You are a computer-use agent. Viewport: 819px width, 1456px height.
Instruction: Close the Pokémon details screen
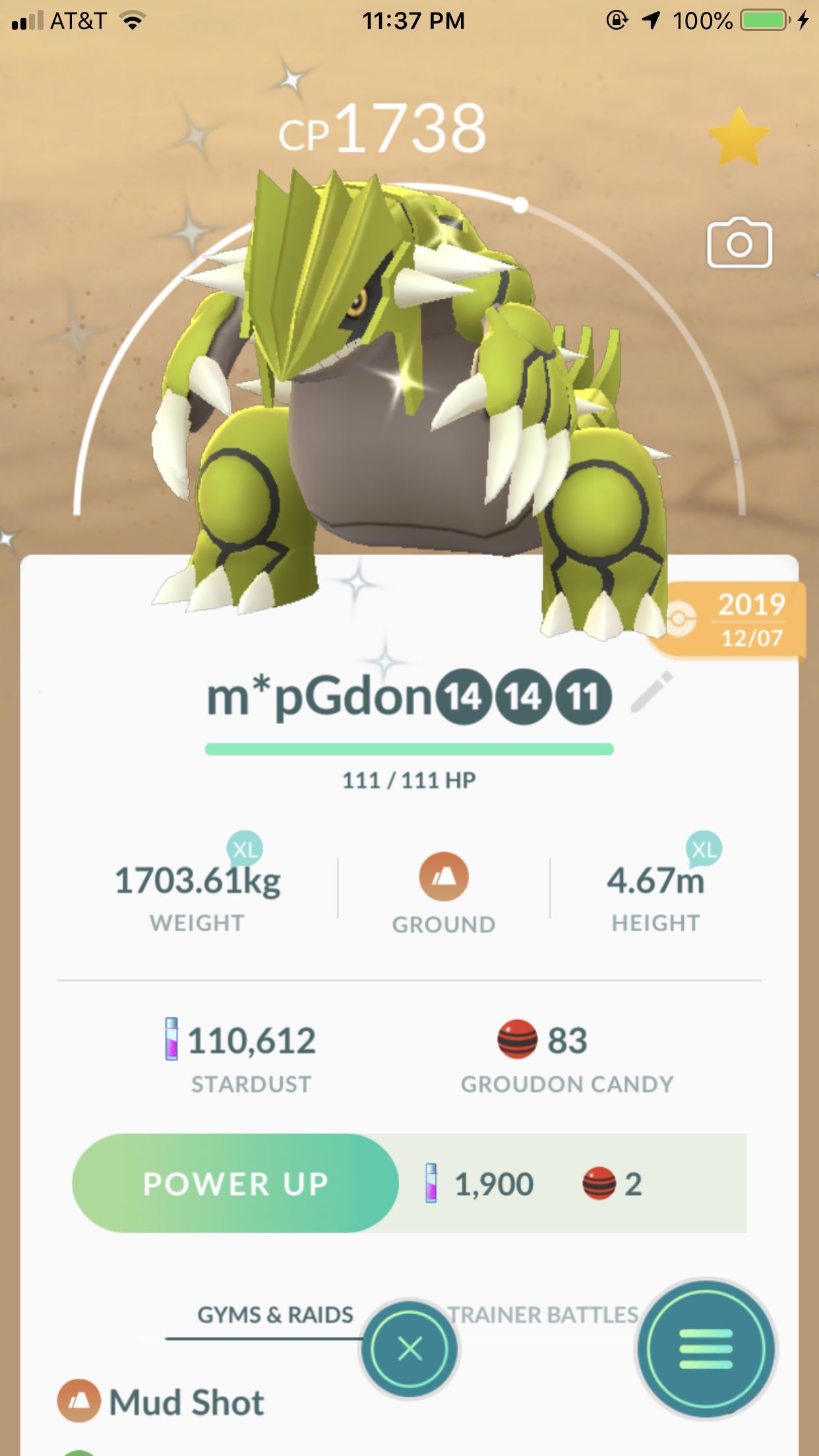pos(409,1349)
